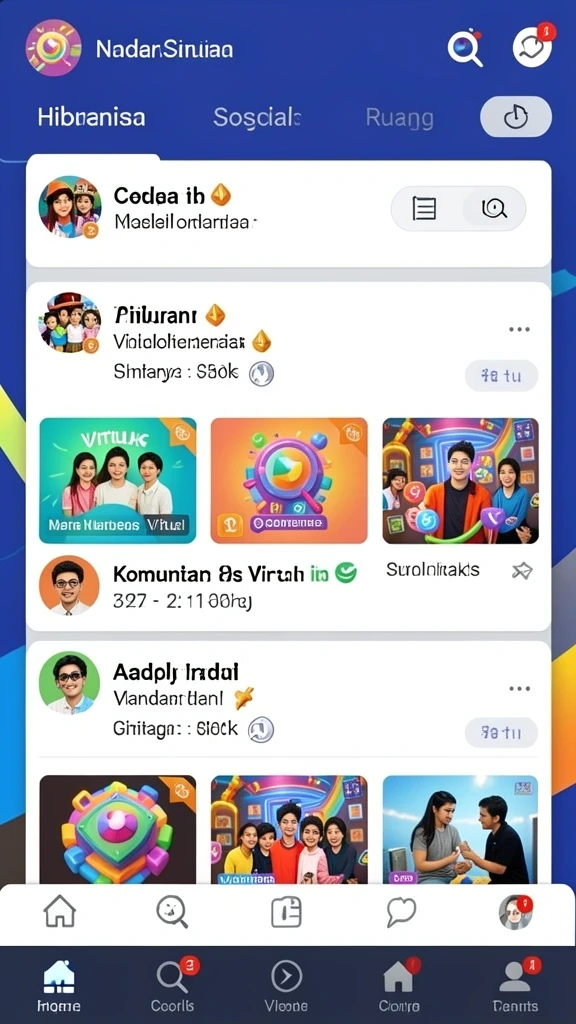Open the chat notifications icon at top right
576x1024 pixels.
coord(533,47)
